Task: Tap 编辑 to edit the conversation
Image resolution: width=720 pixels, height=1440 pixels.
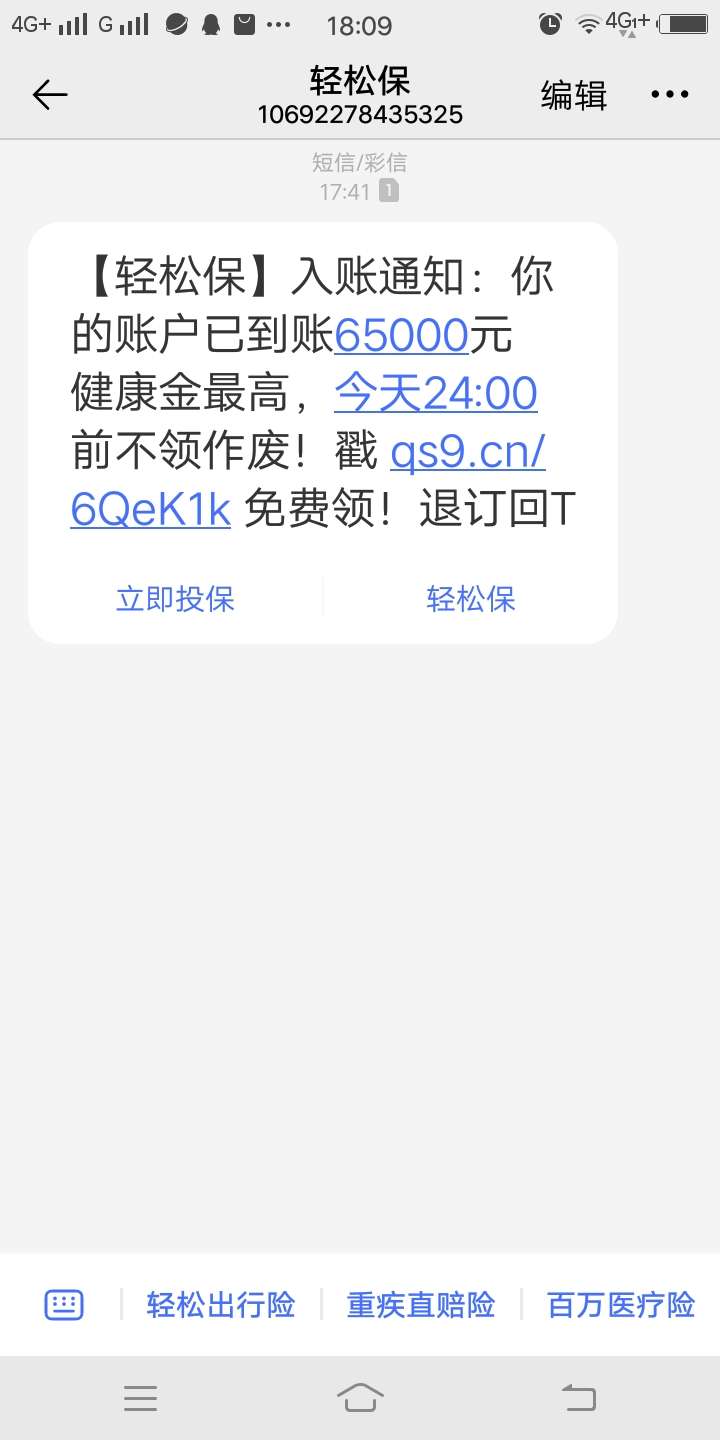Action: pos(574,95)
